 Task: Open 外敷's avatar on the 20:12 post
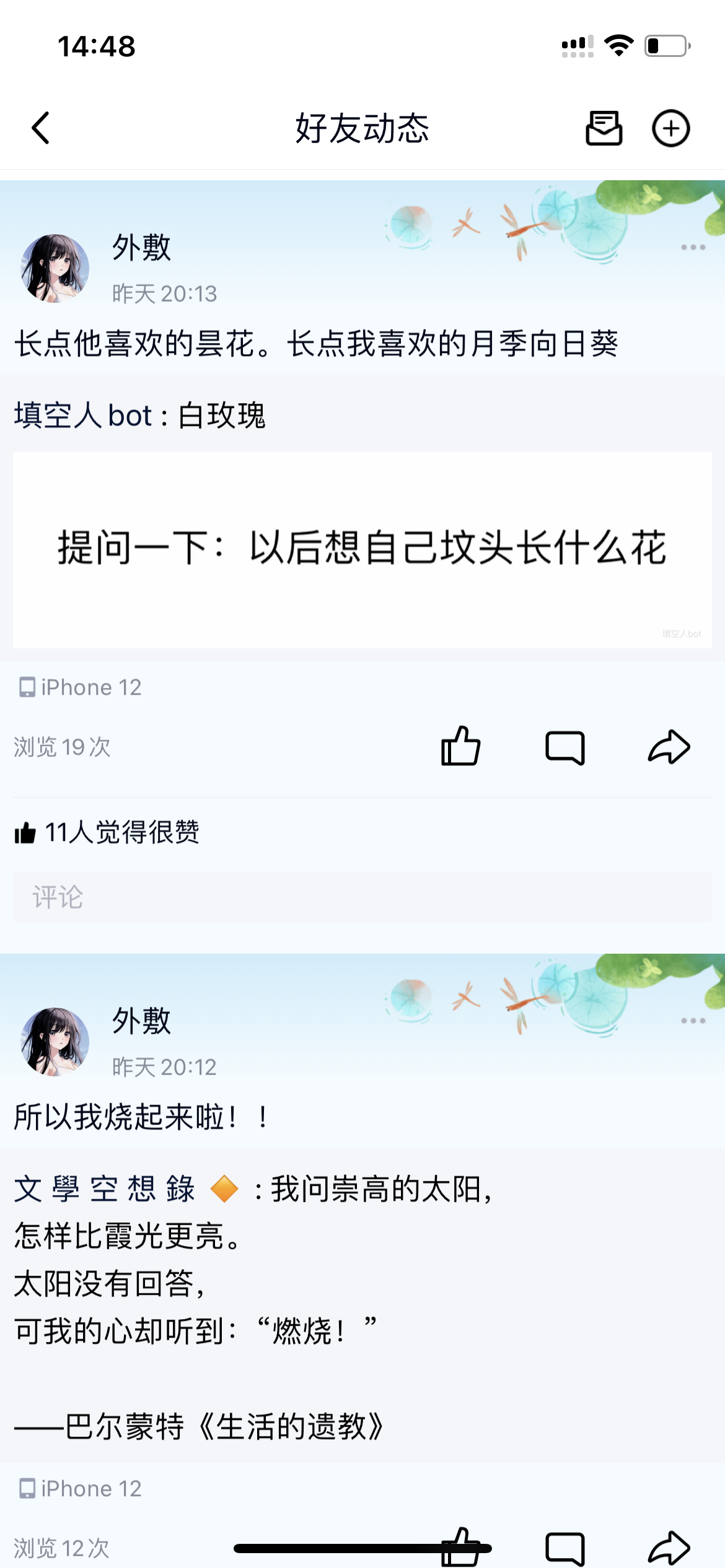coord(55,1042)
